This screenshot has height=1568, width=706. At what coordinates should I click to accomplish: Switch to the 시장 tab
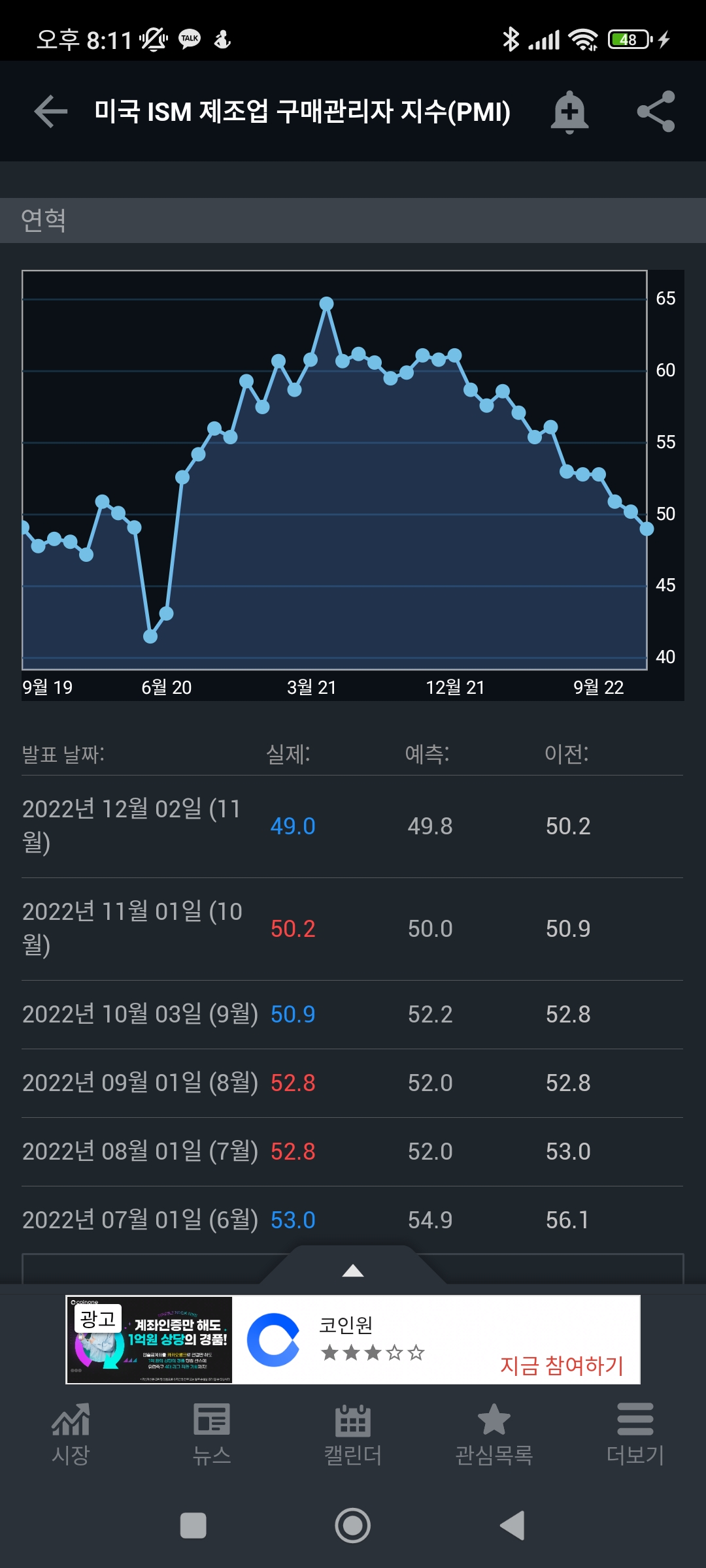[71, 1433]
